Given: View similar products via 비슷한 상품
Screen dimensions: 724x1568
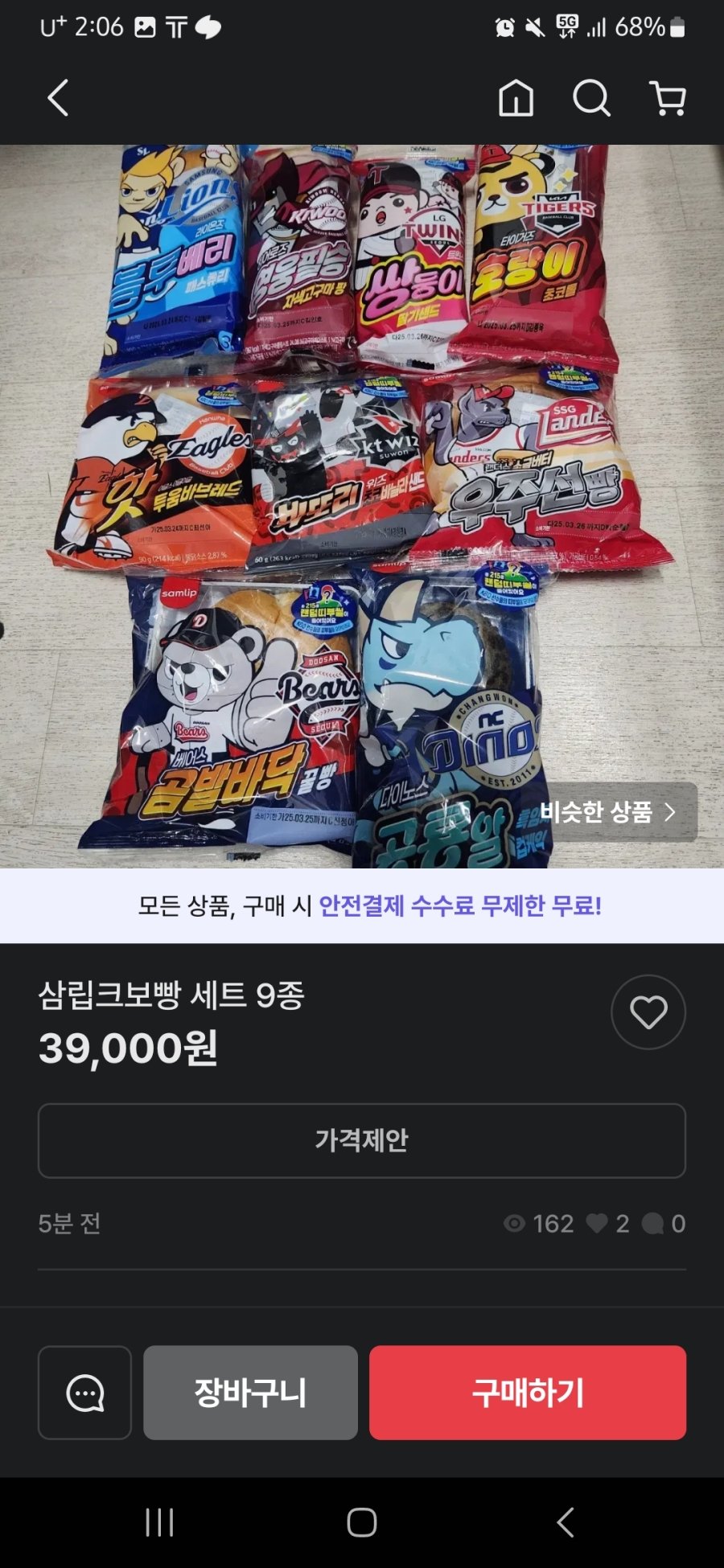Looking at the screenshot, I should click(608, 812).
